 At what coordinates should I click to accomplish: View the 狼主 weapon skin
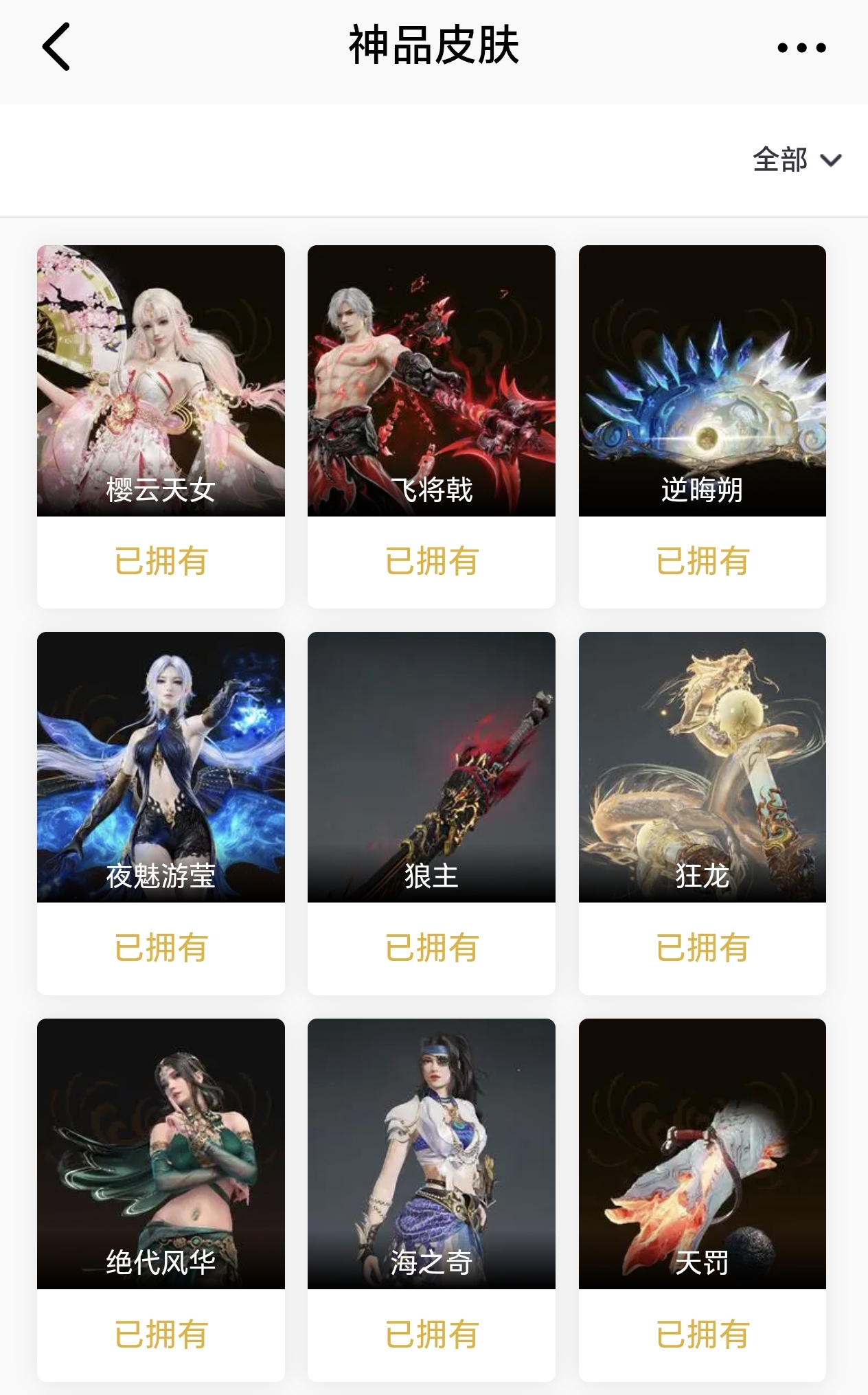point(431,767)
